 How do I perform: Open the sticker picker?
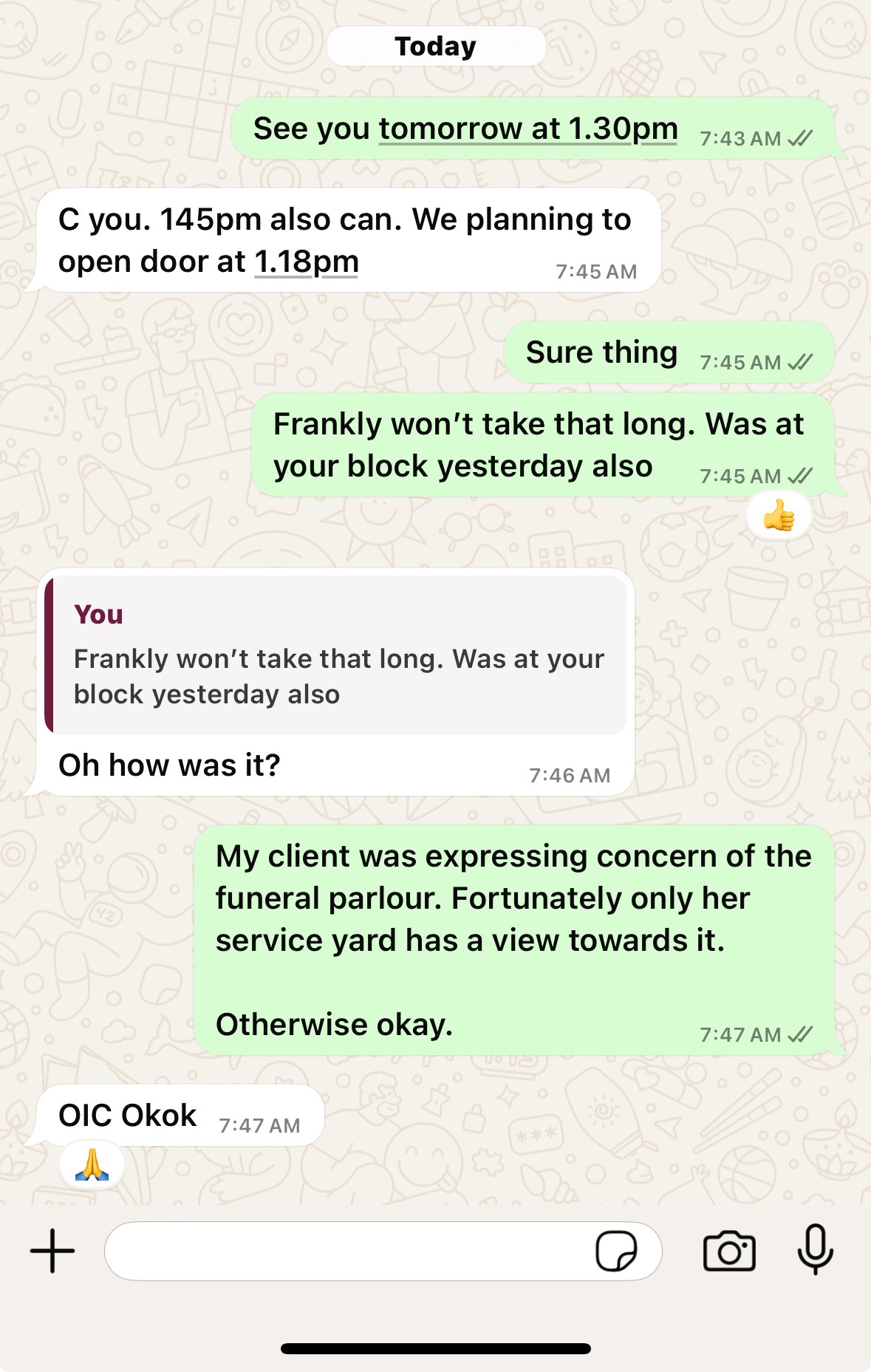point(616,1251)
